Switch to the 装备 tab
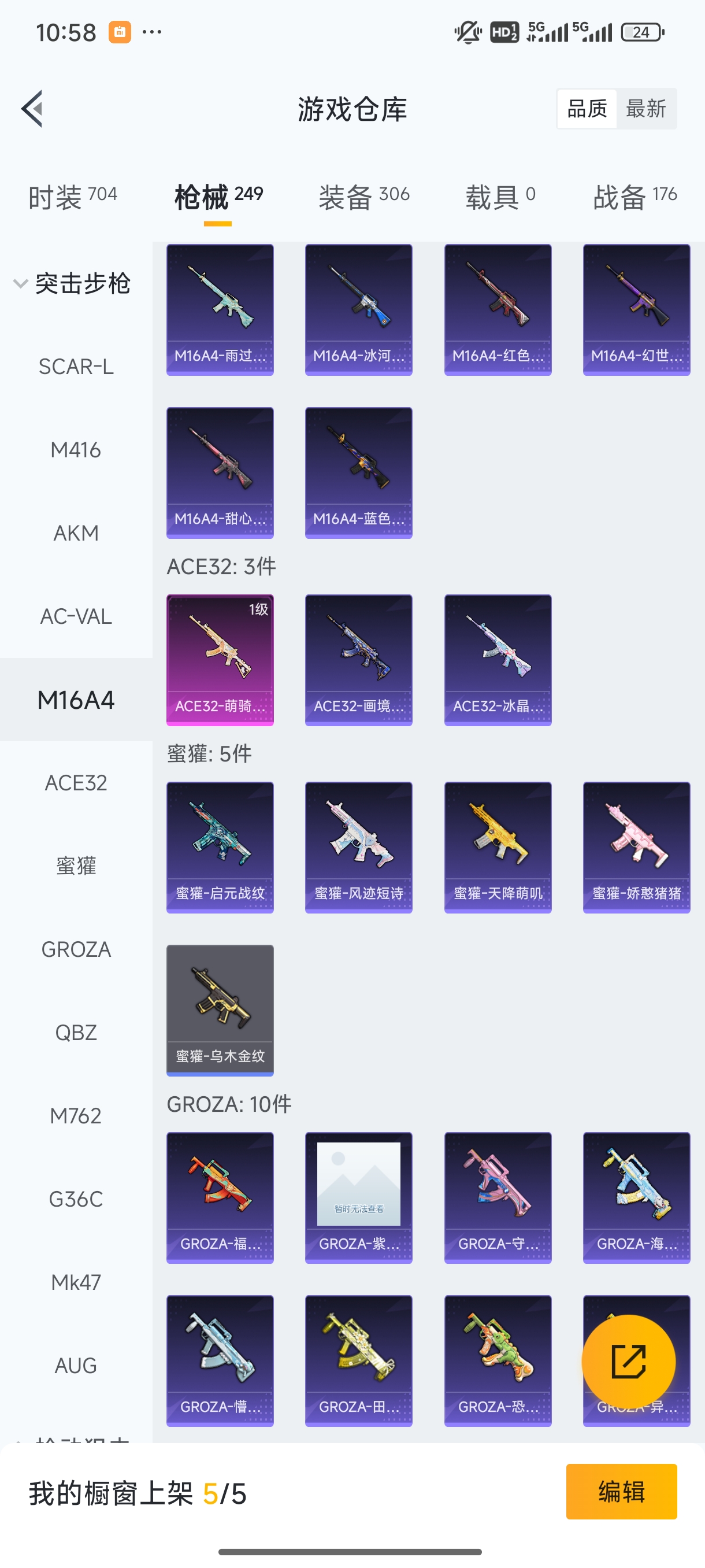The image size is (705, 1568). click(363, 197)
